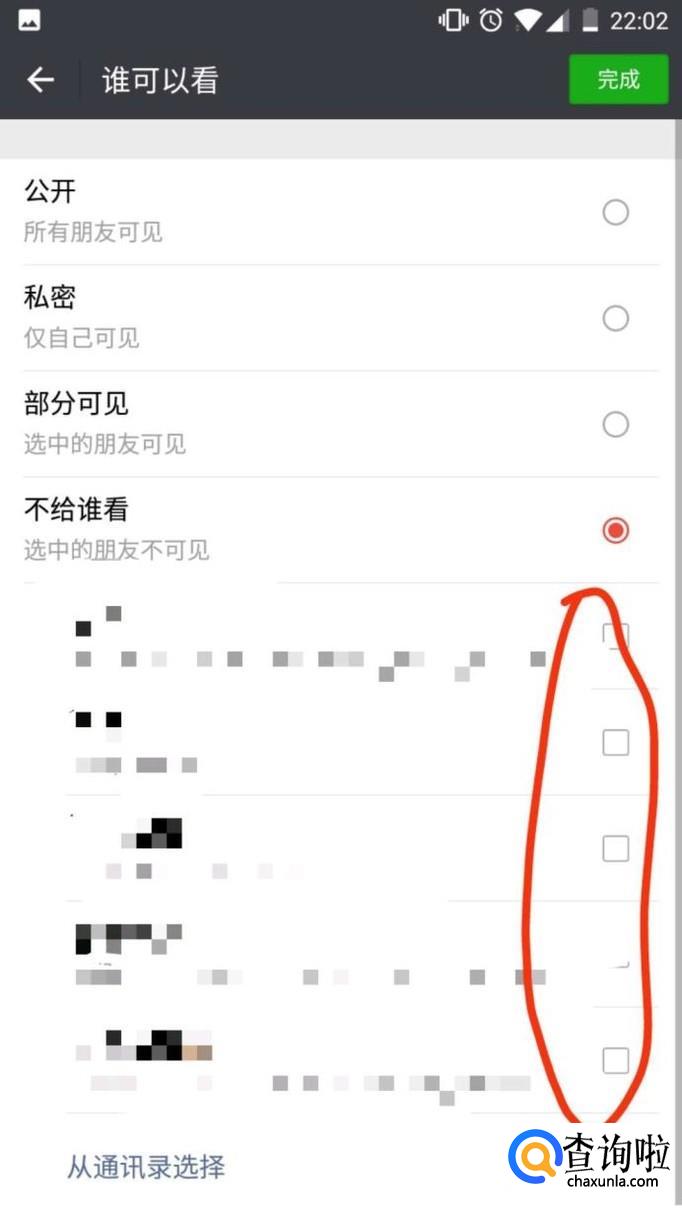Screen dimensions: 682x1212
Task: Select the 公开 visibility option
Action: pos(615,212)
